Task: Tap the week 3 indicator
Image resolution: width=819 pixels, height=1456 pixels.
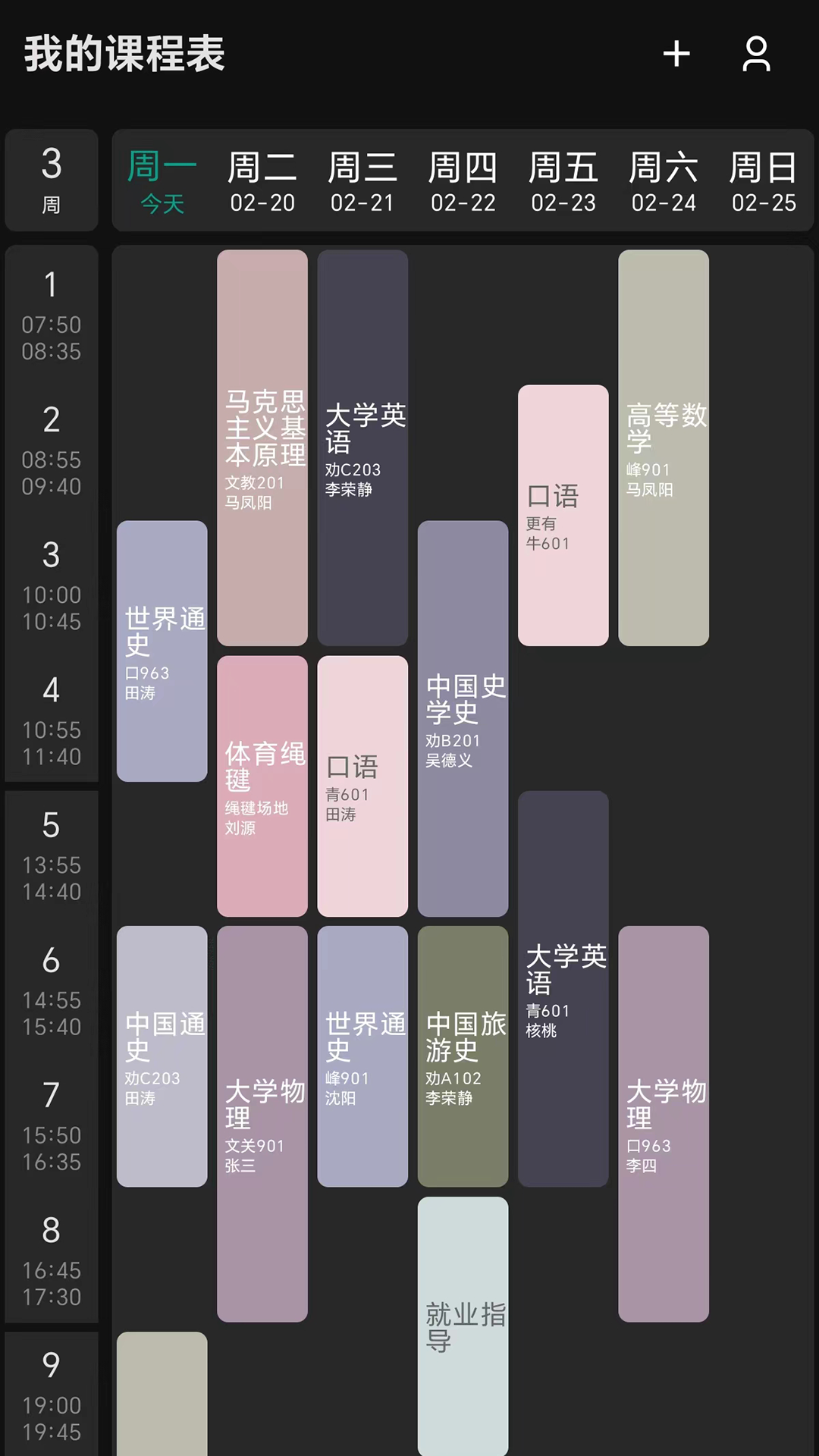Action: tap(50, 180)
